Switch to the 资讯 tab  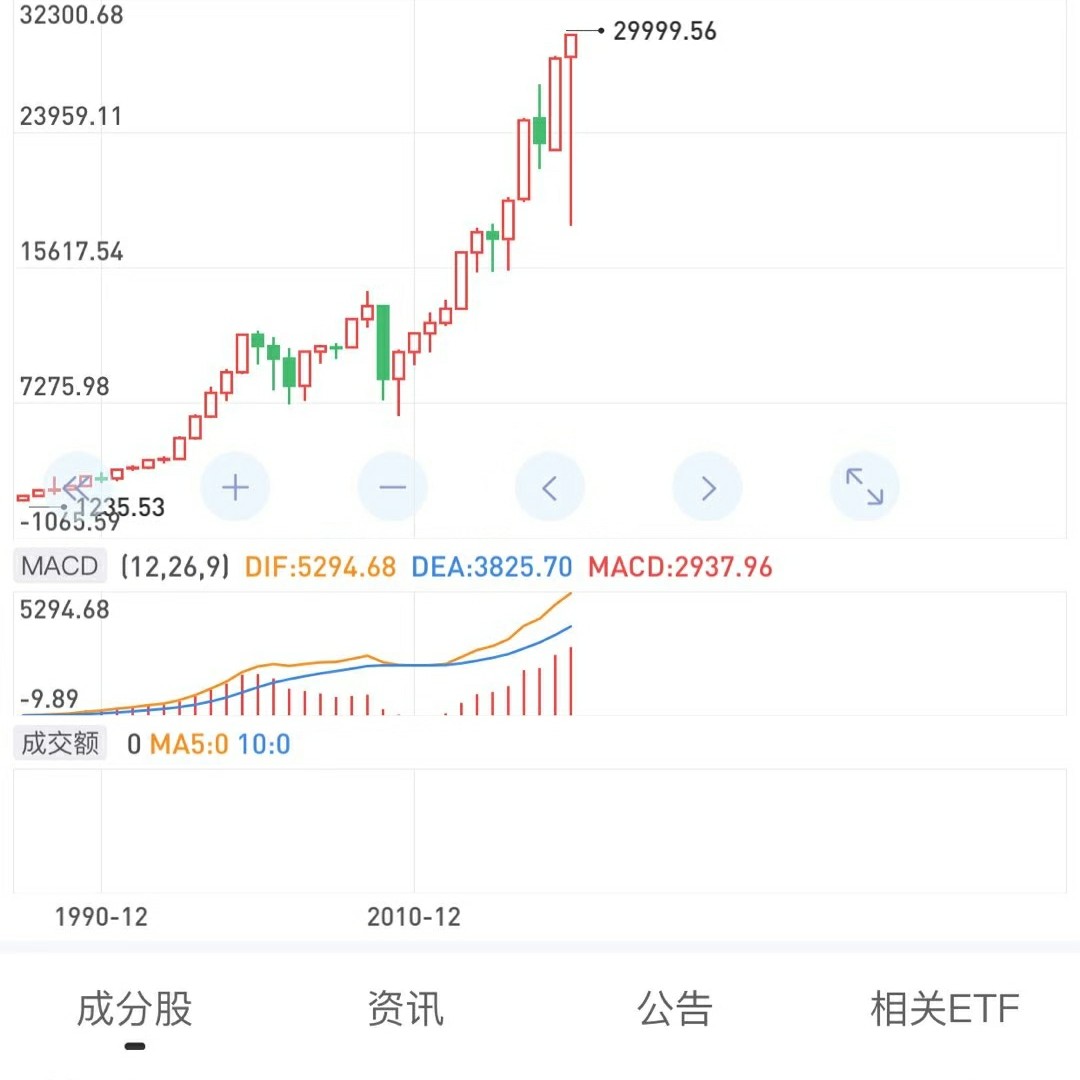tap(405, 1008)
